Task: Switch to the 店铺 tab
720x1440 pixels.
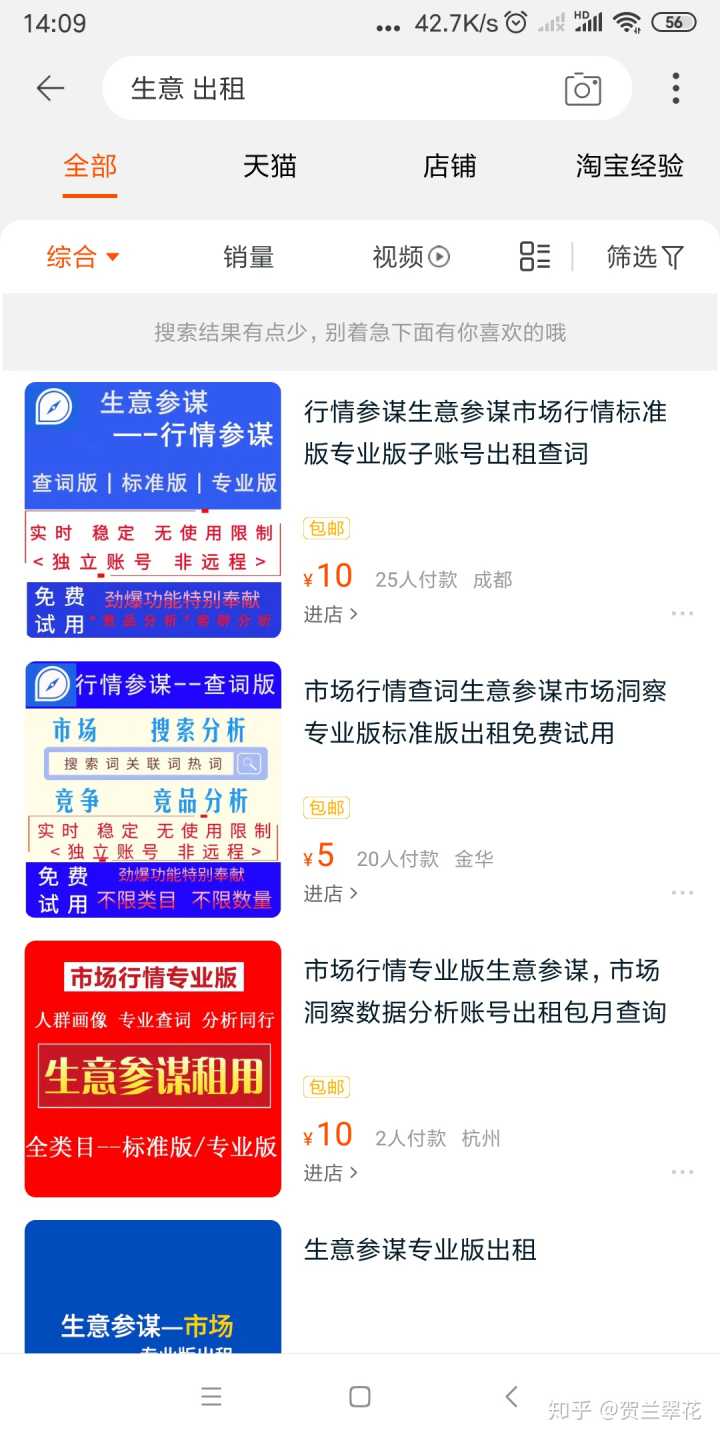Action: pos(449,166)
